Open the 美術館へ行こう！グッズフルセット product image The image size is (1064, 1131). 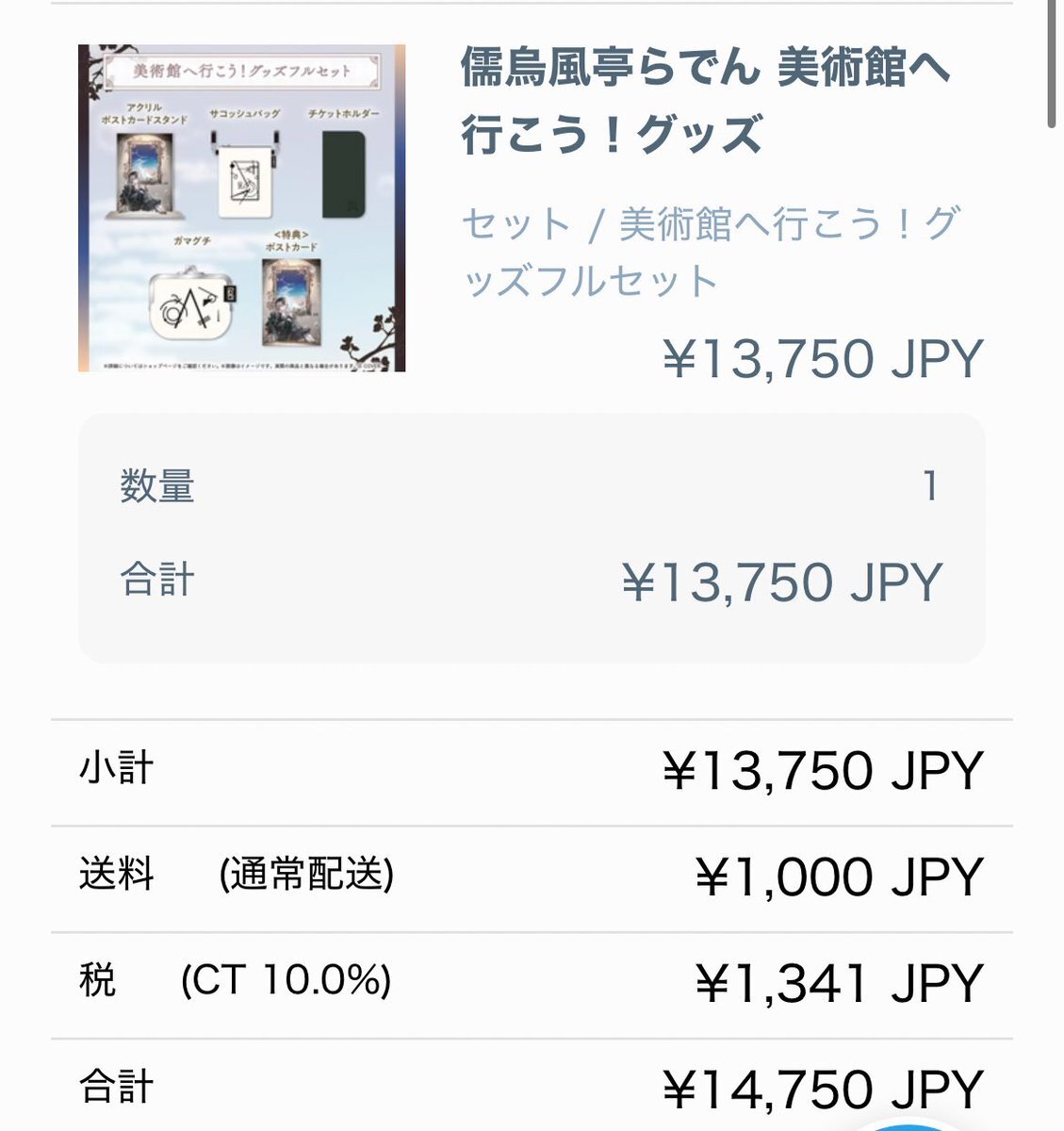click(x=241, y=207)
